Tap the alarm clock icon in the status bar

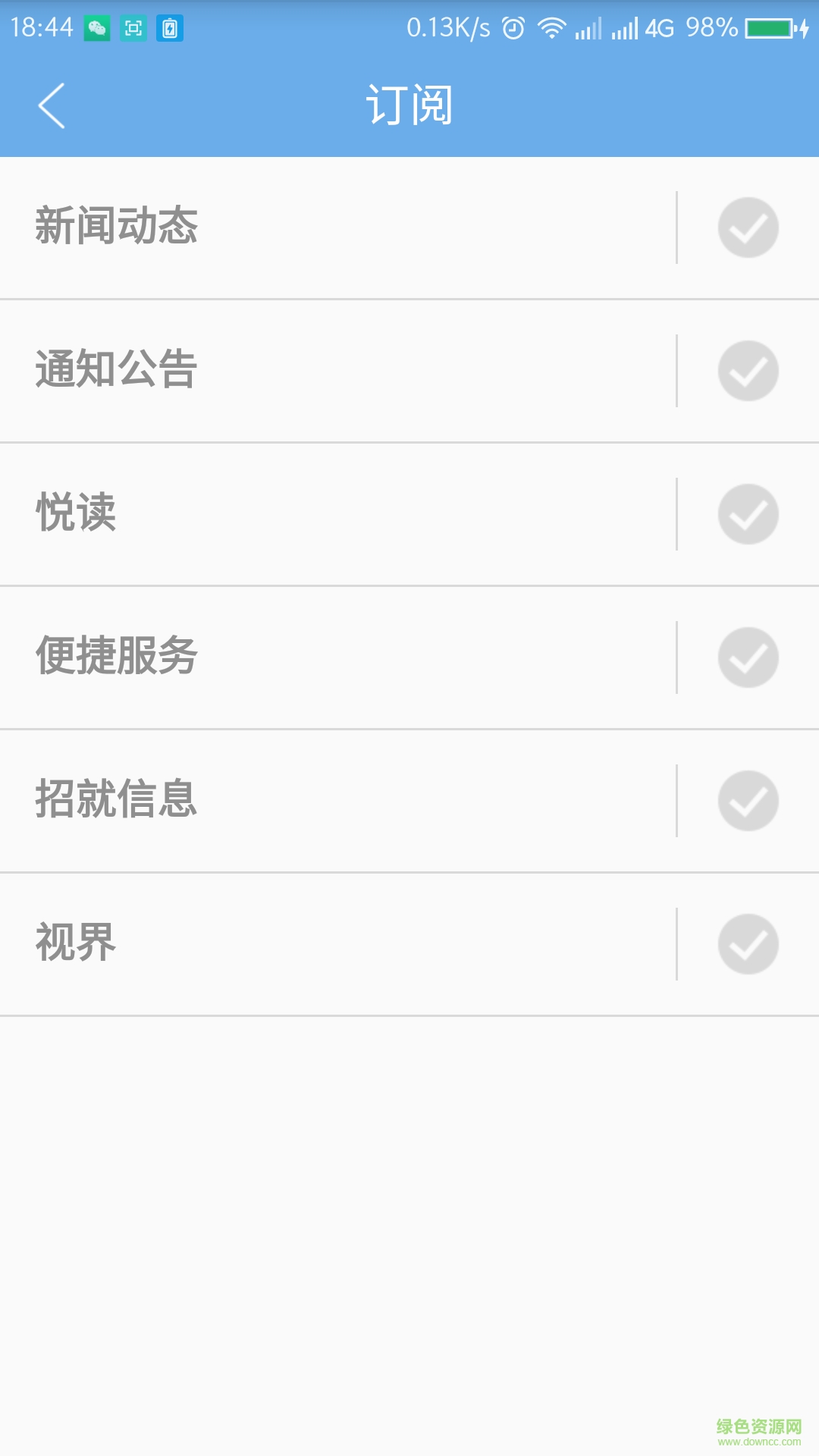[513, 27]
